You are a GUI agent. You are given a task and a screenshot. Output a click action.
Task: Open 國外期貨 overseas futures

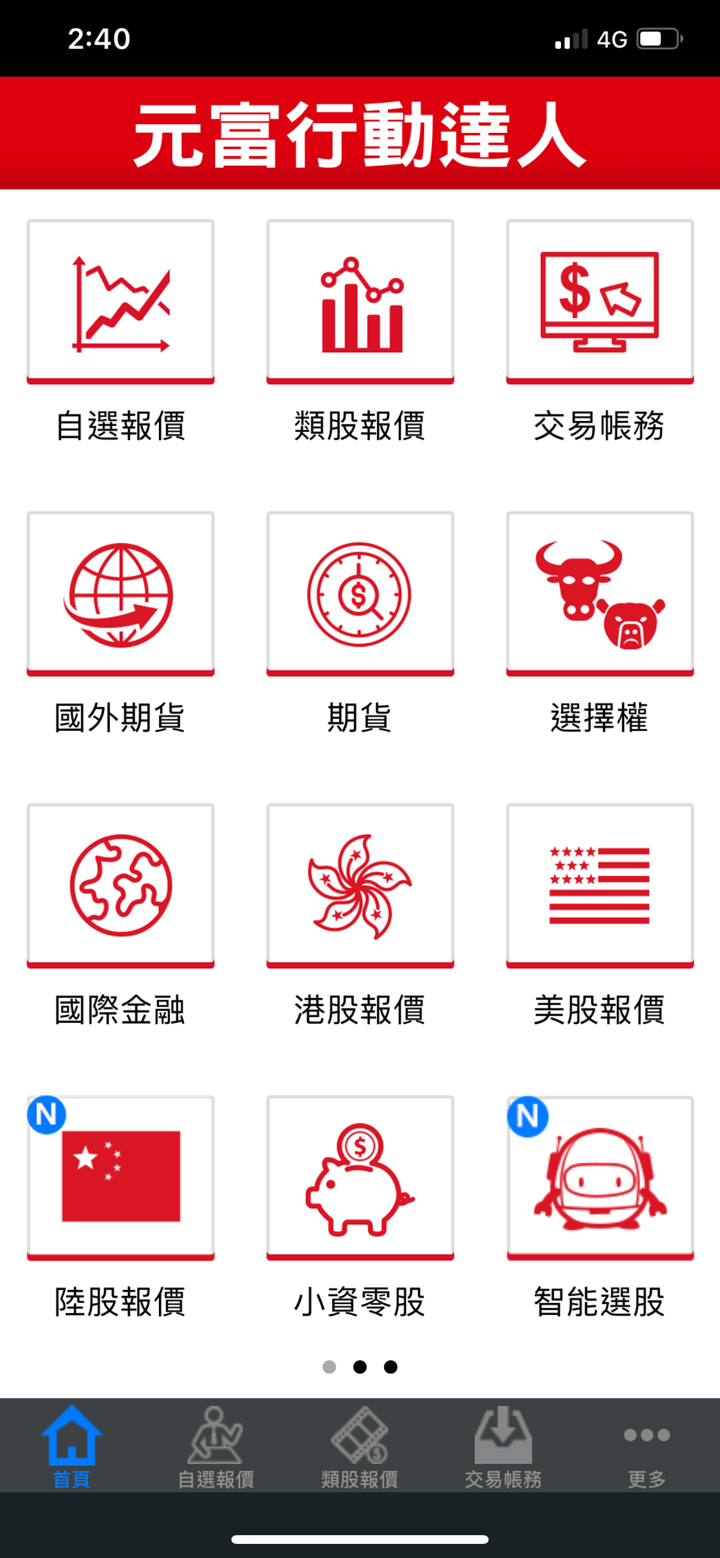tap(120, 594)
